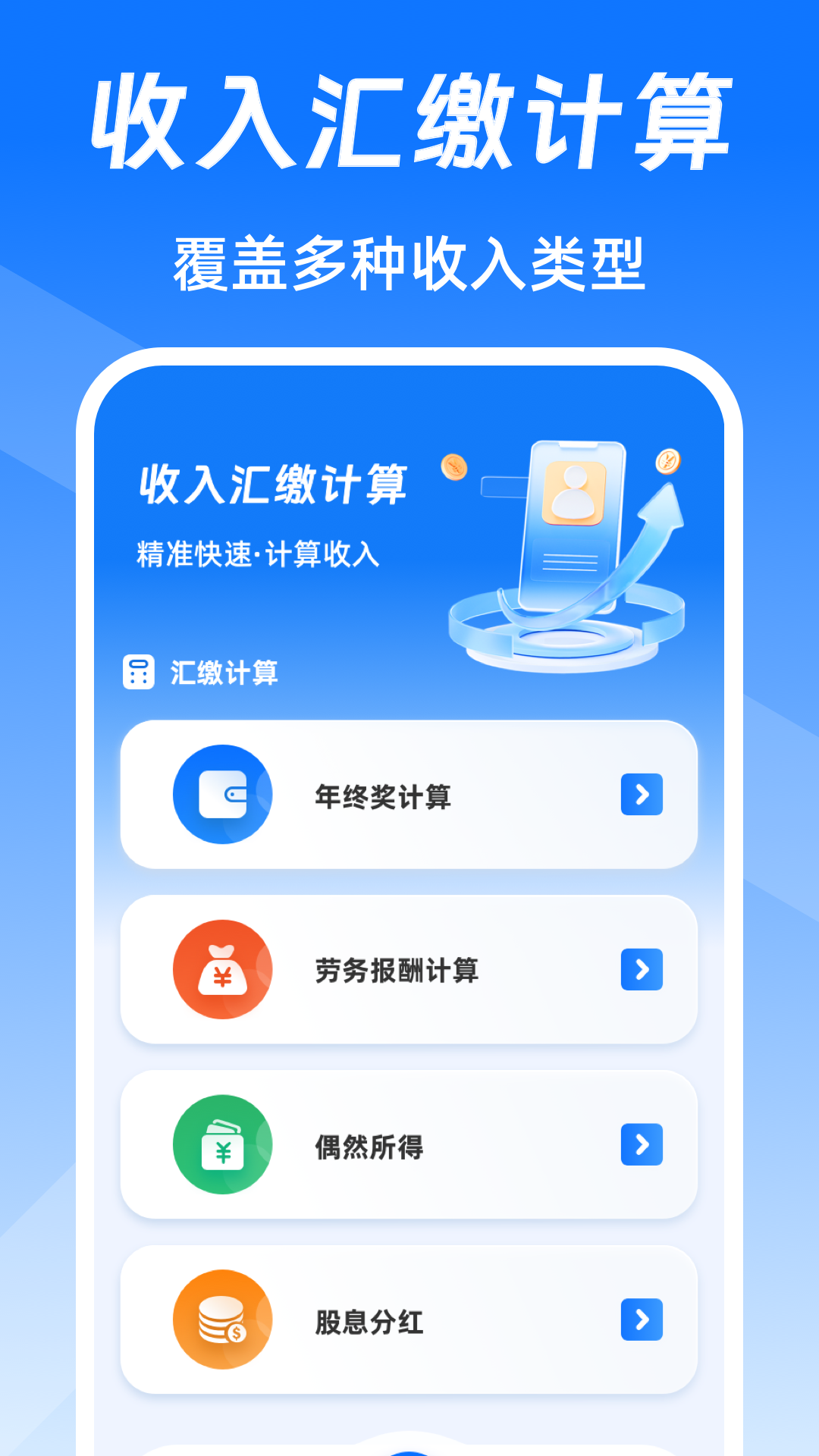Open 股息分红 using its chevron button
Screen dimensions: 819x1456
(x=642, y=1319)
